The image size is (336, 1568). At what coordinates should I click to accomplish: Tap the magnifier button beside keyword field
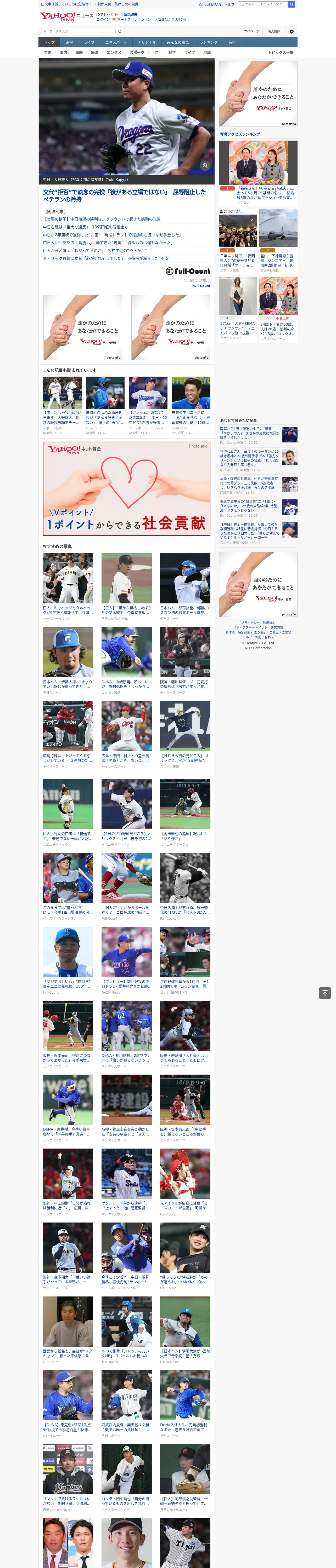tap(120, 31)
